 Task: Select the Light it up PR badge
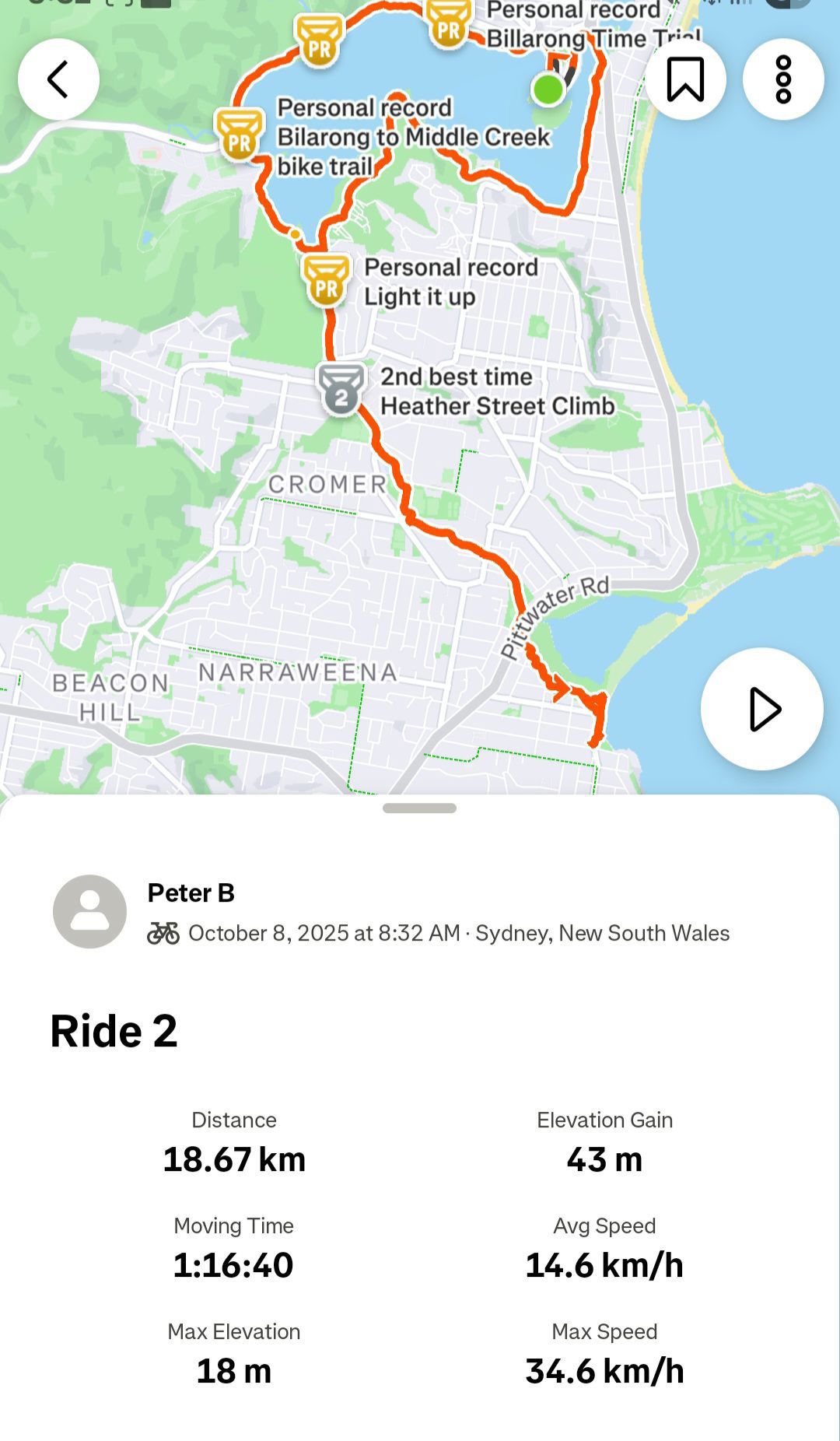click(327, 282)
